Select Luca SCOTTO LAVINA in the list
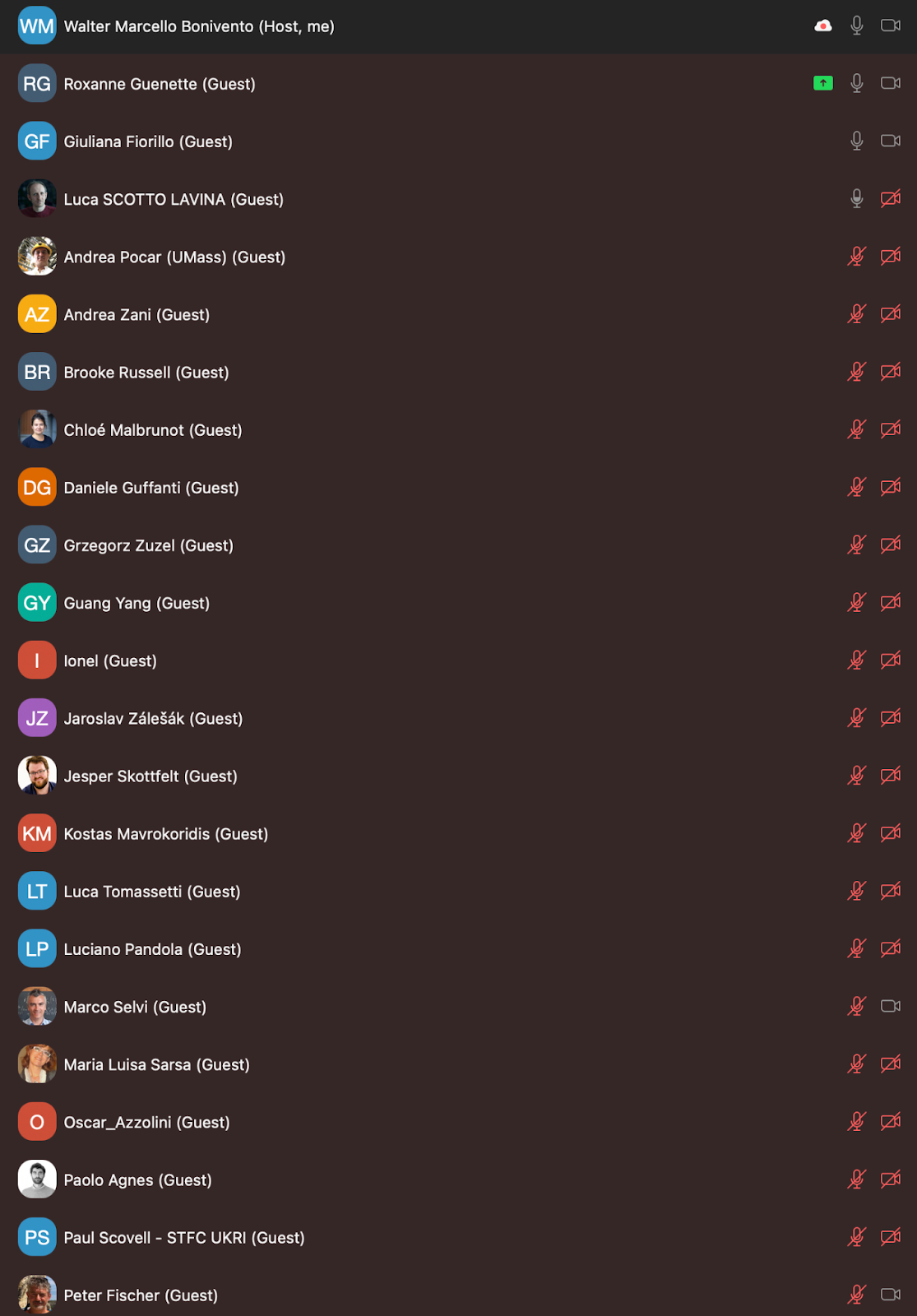 point(174,199)
